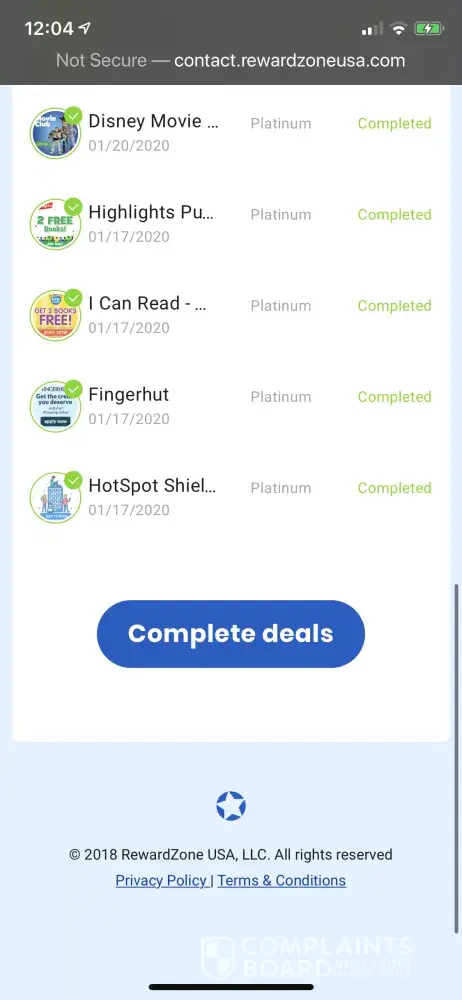Tap the Complete deals button

(x=230, y=633)
